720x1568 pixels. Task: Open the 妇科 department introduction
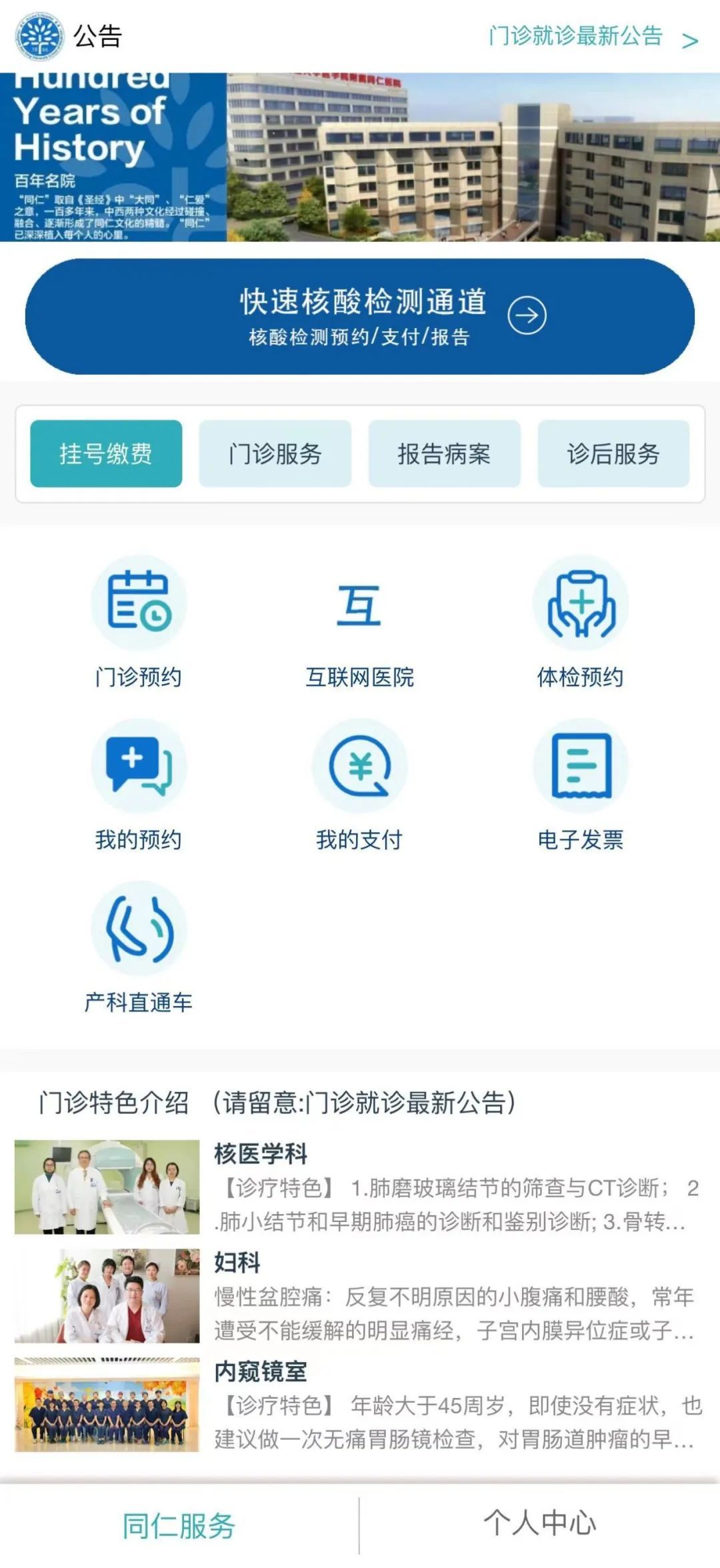coord(360,1297)
